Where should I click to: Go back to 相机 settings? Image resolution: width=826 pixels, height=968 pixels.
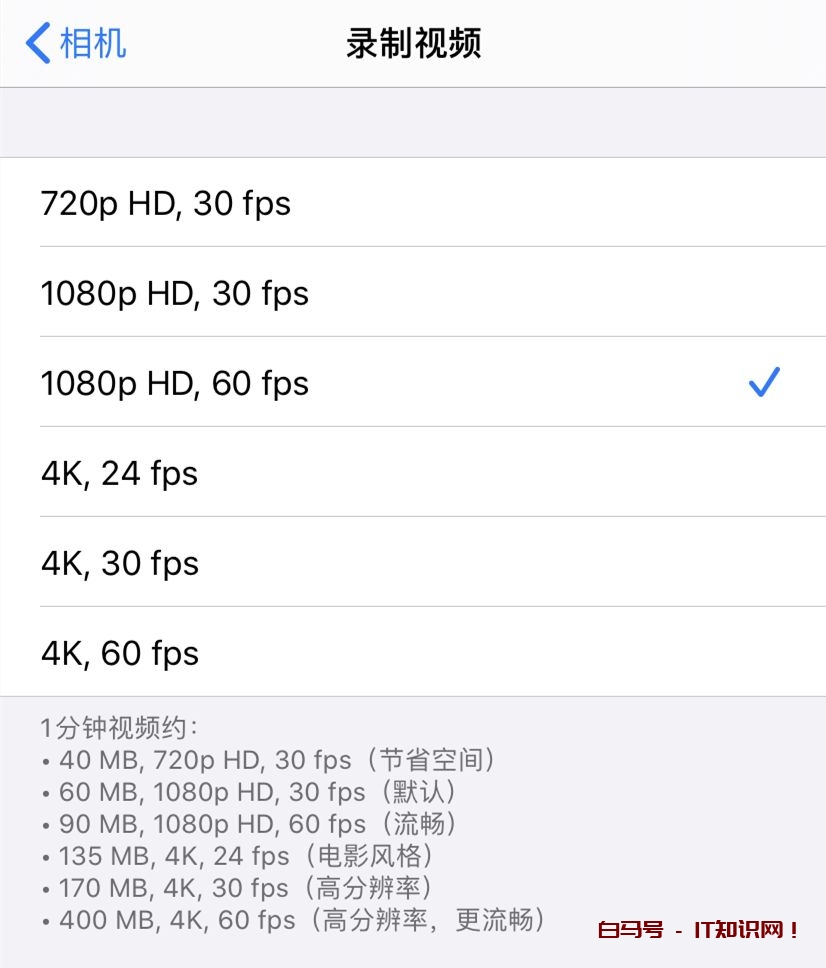[76, 44]
